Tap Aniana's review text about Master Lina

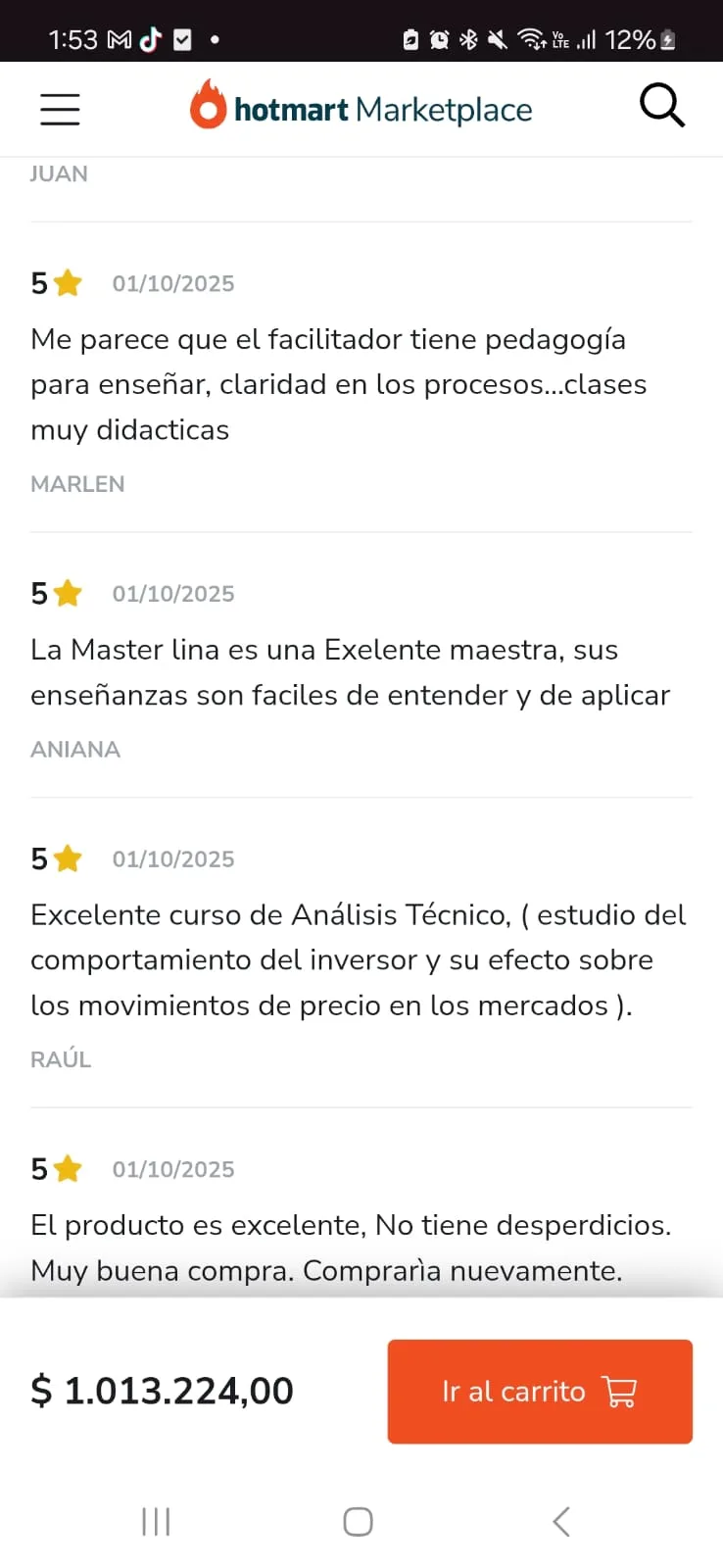pyautogui.click(x=349, y=672)
